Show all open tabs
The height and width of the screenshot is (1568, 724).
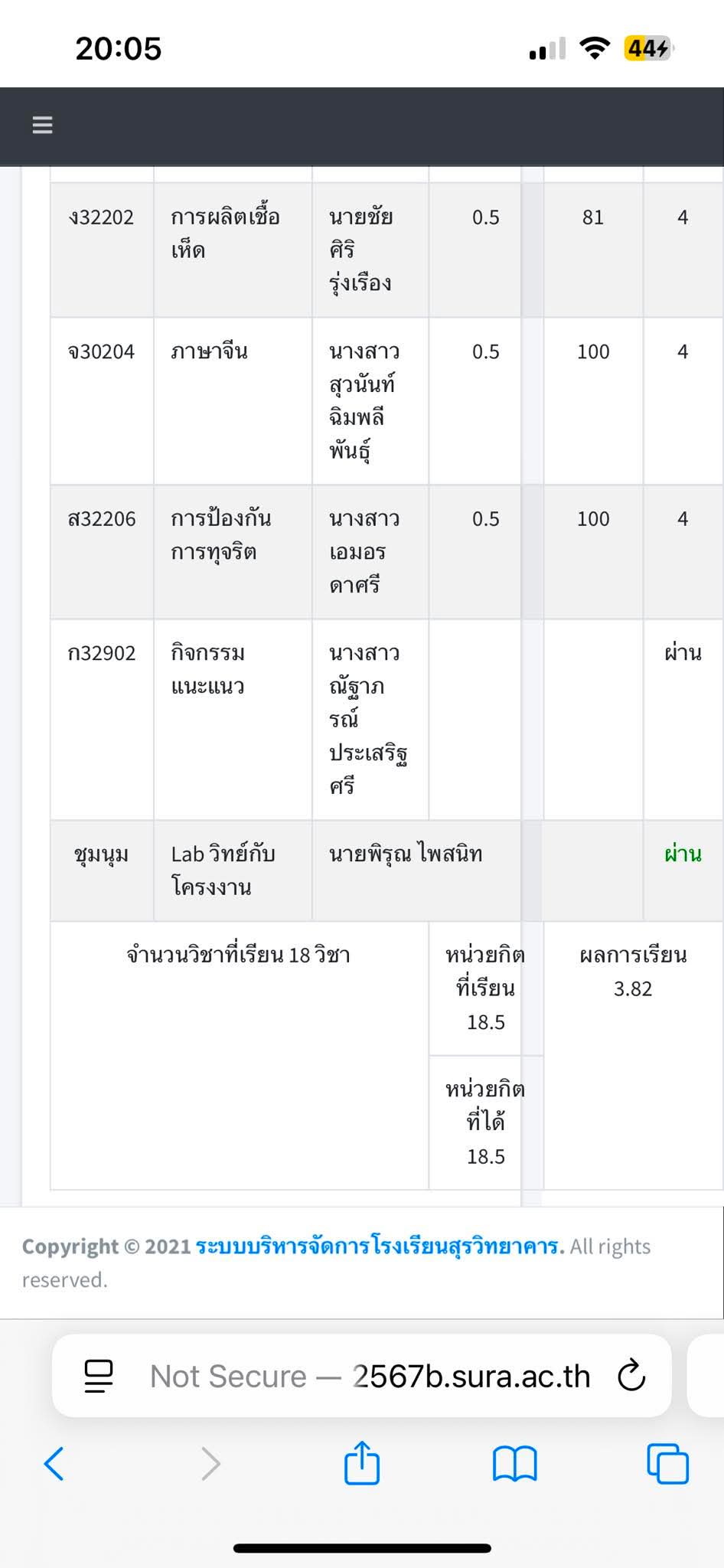tap(667, 1464)
